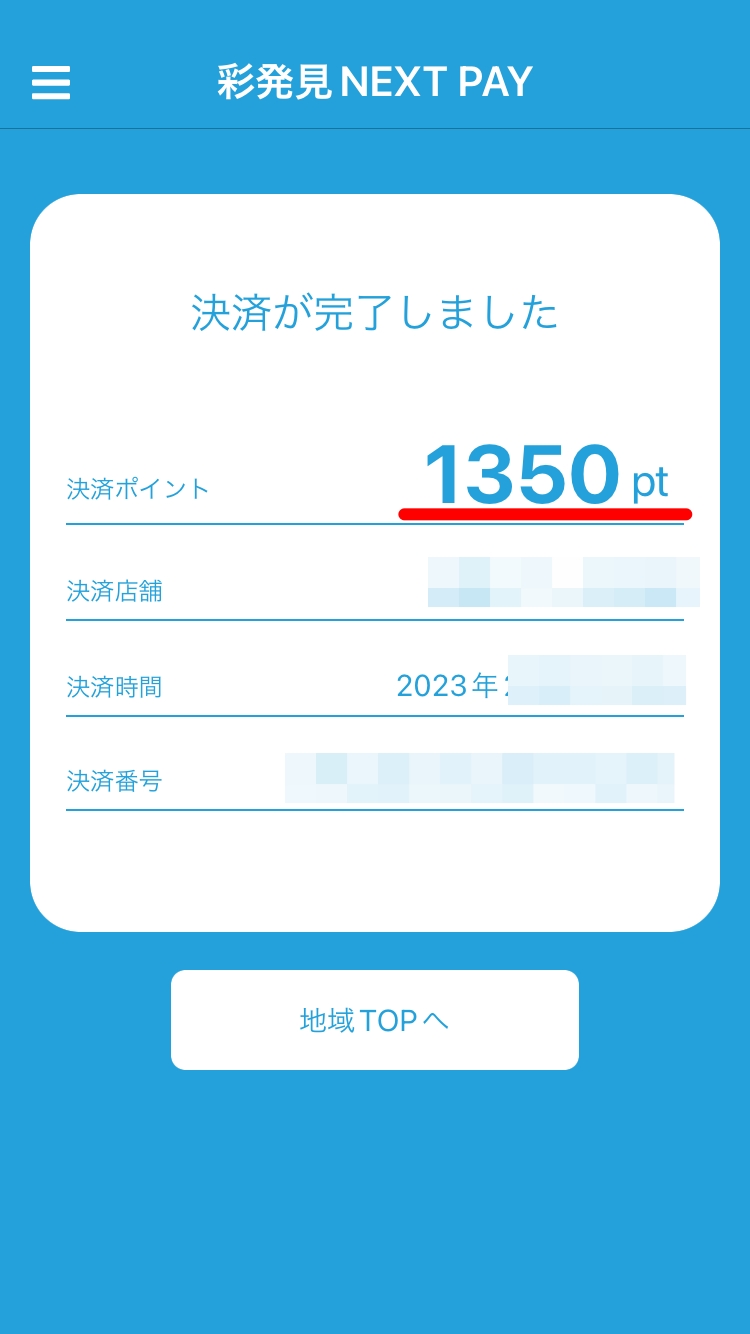This screenshot has width=750, height=1334.
Task: Select the 決済時間 label
Action: (115, 688)
